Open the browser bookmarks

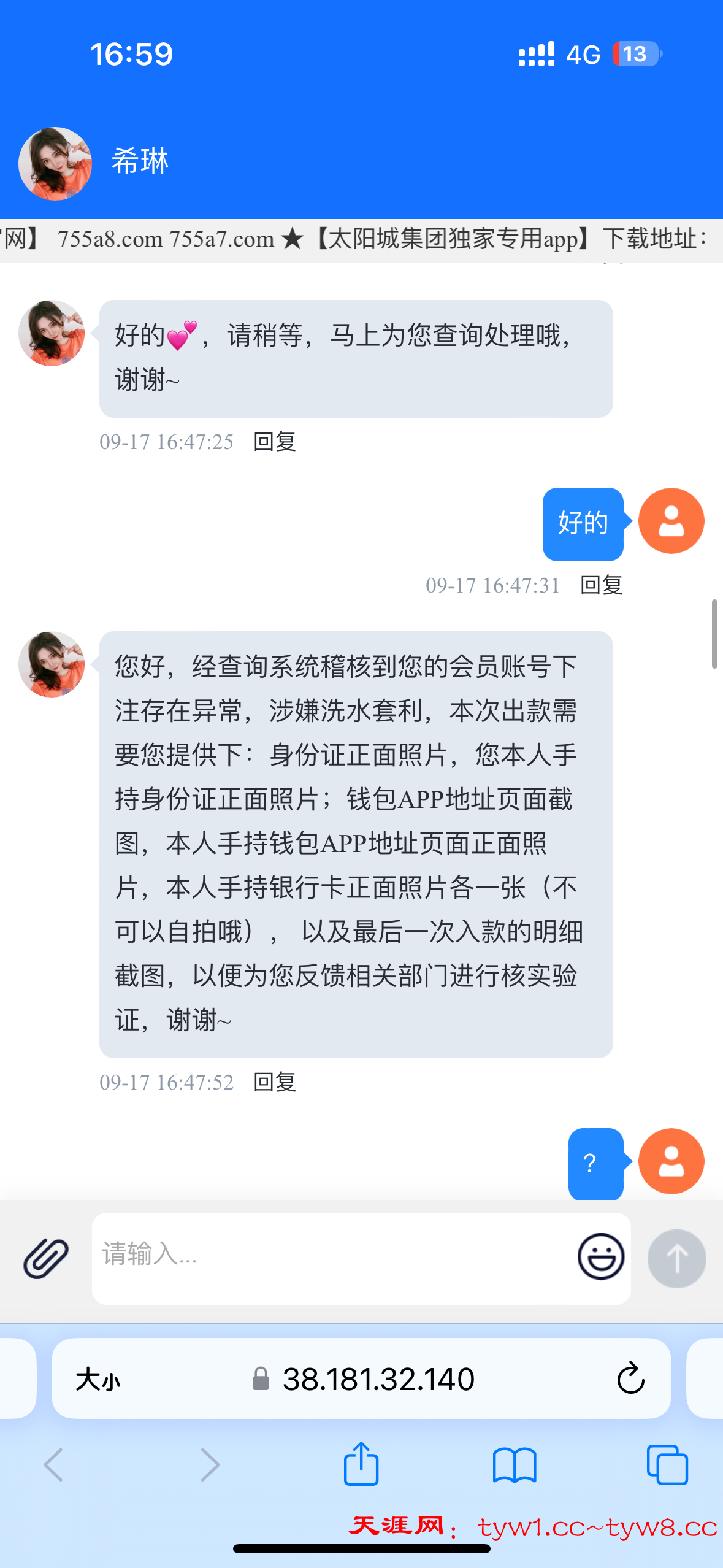(x=514, y=1465)
